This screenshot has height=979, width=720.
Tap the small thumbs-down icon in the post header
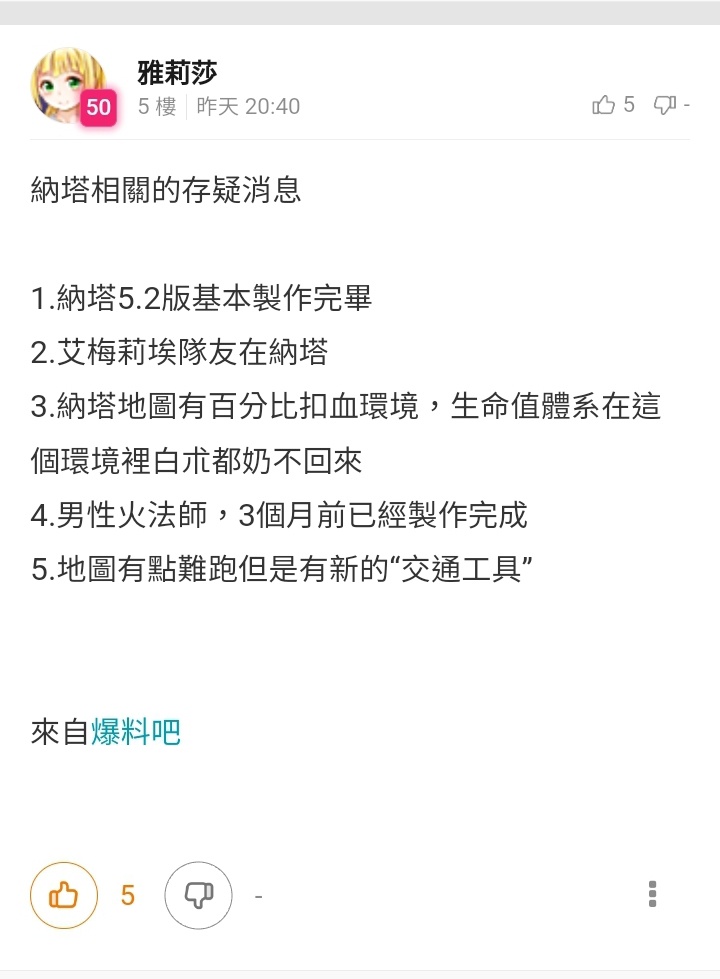[x=665, y=105]
